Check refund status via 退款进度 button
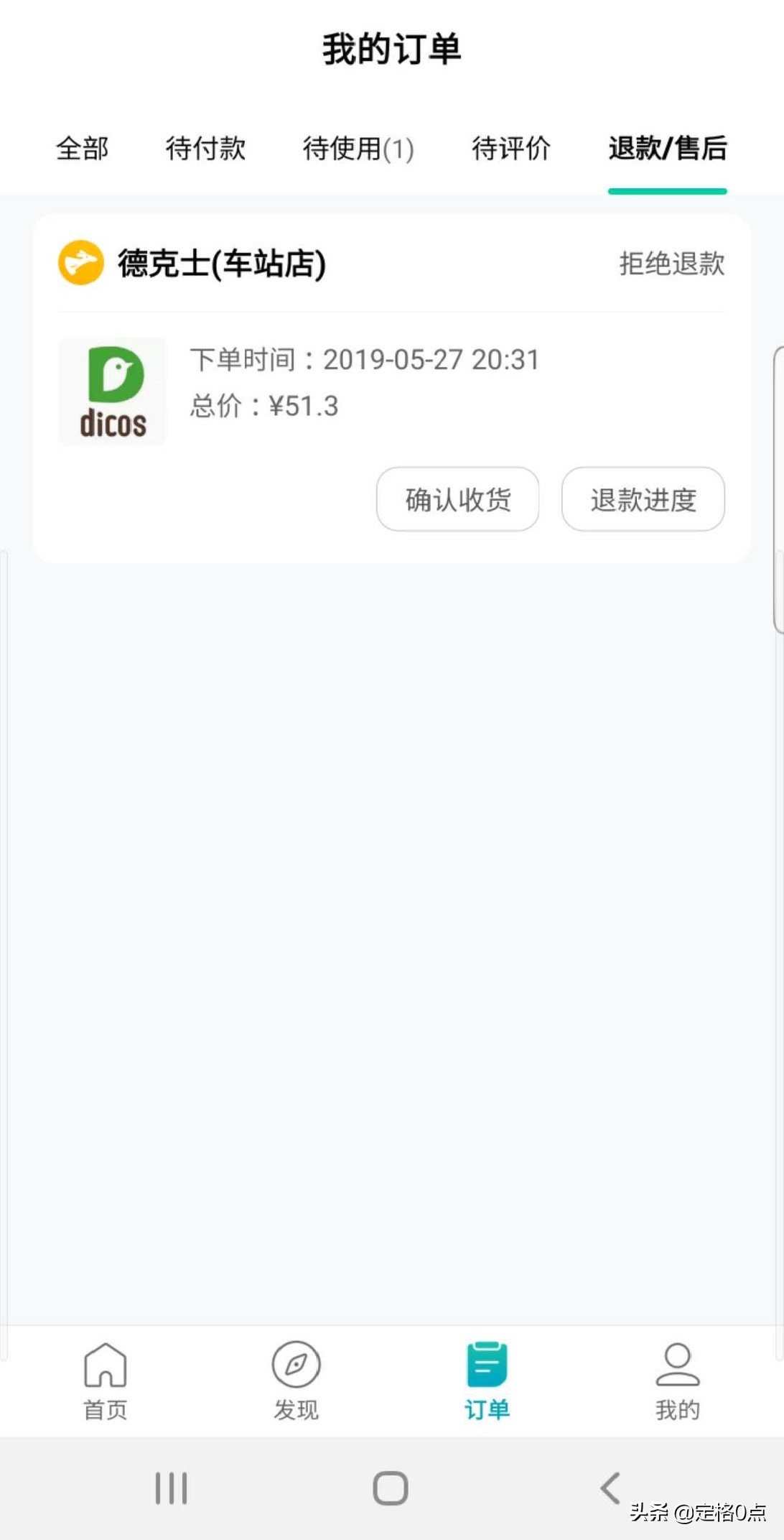The width and height of the screenshot is (784, 1540). (x=643, y=500)
